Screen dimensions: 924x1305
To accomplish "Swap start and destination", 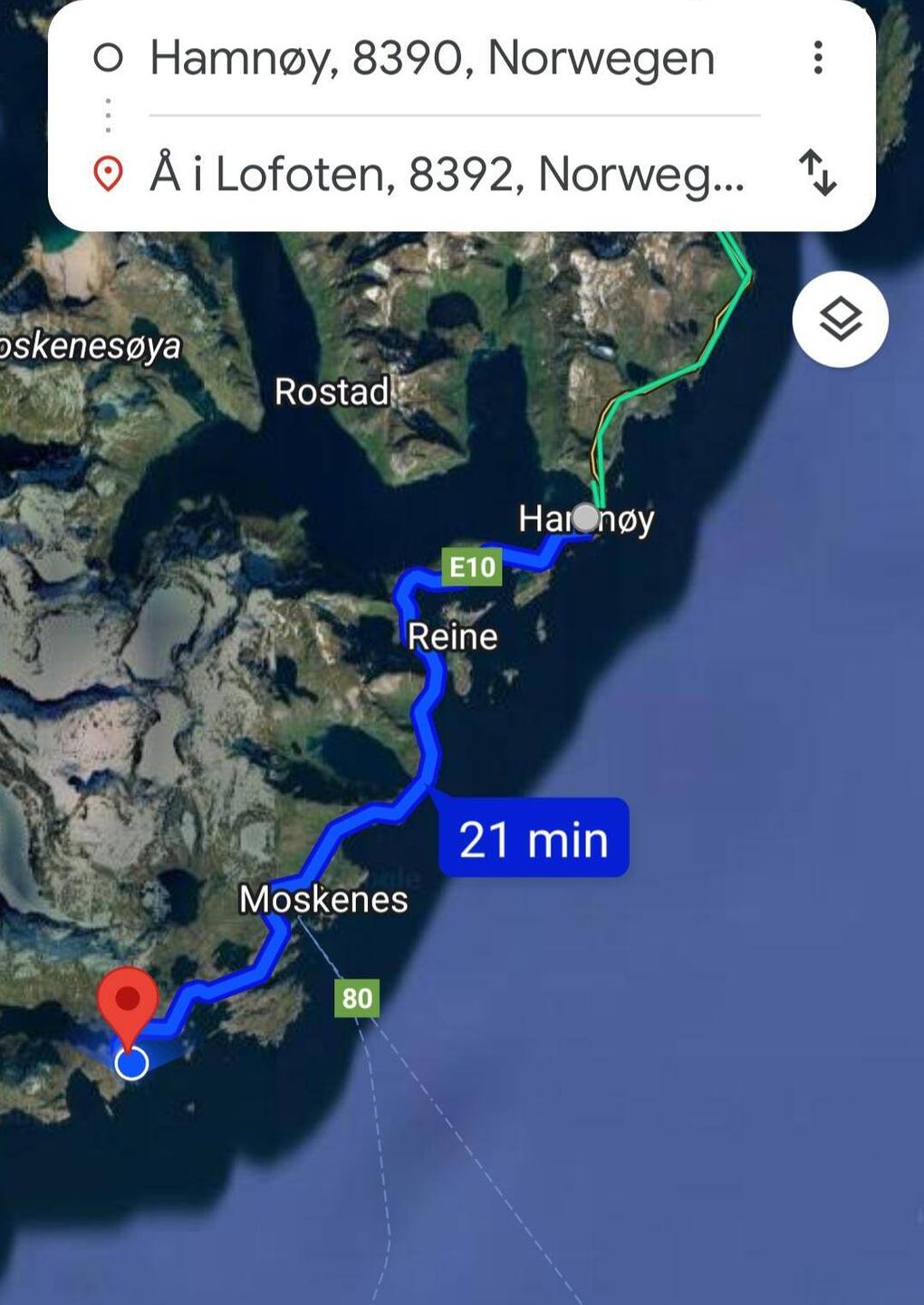I will point(817,173).
